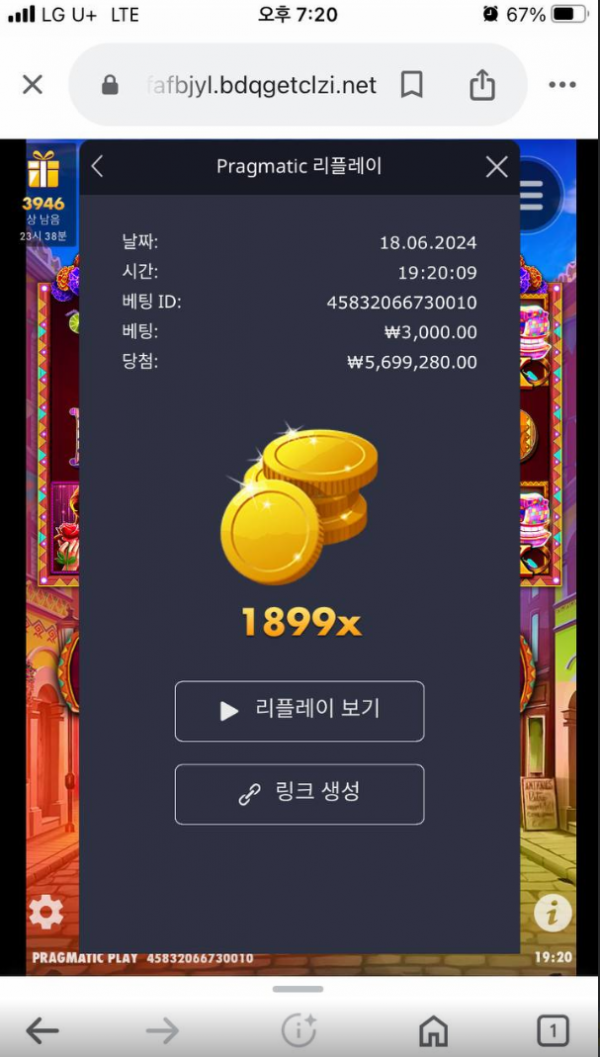The width and height of the screenshot is (600, 1057).
Task: Close the Pragmatic 리플레이 dialog
Action: (x=496, y=167)
